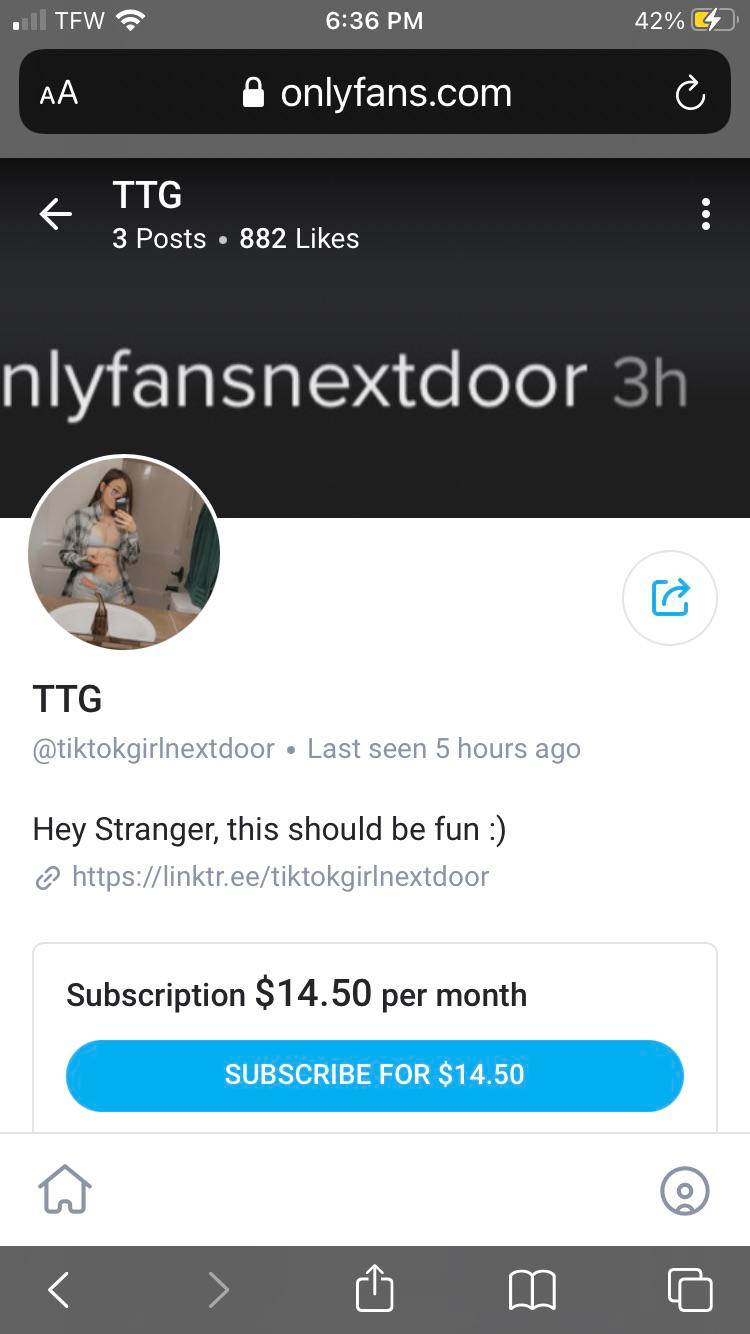Navigate back with Safari's back chevron
Image resolution: width=750 pixels, height=1334 pixels.
57,1289
